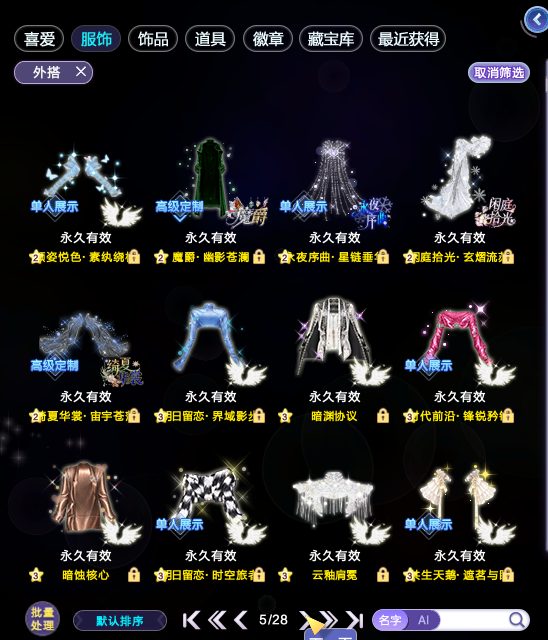Tap 取消筛选 to clear filters
The width and height of the screenshot is (548, 640).
pos(499,73)
